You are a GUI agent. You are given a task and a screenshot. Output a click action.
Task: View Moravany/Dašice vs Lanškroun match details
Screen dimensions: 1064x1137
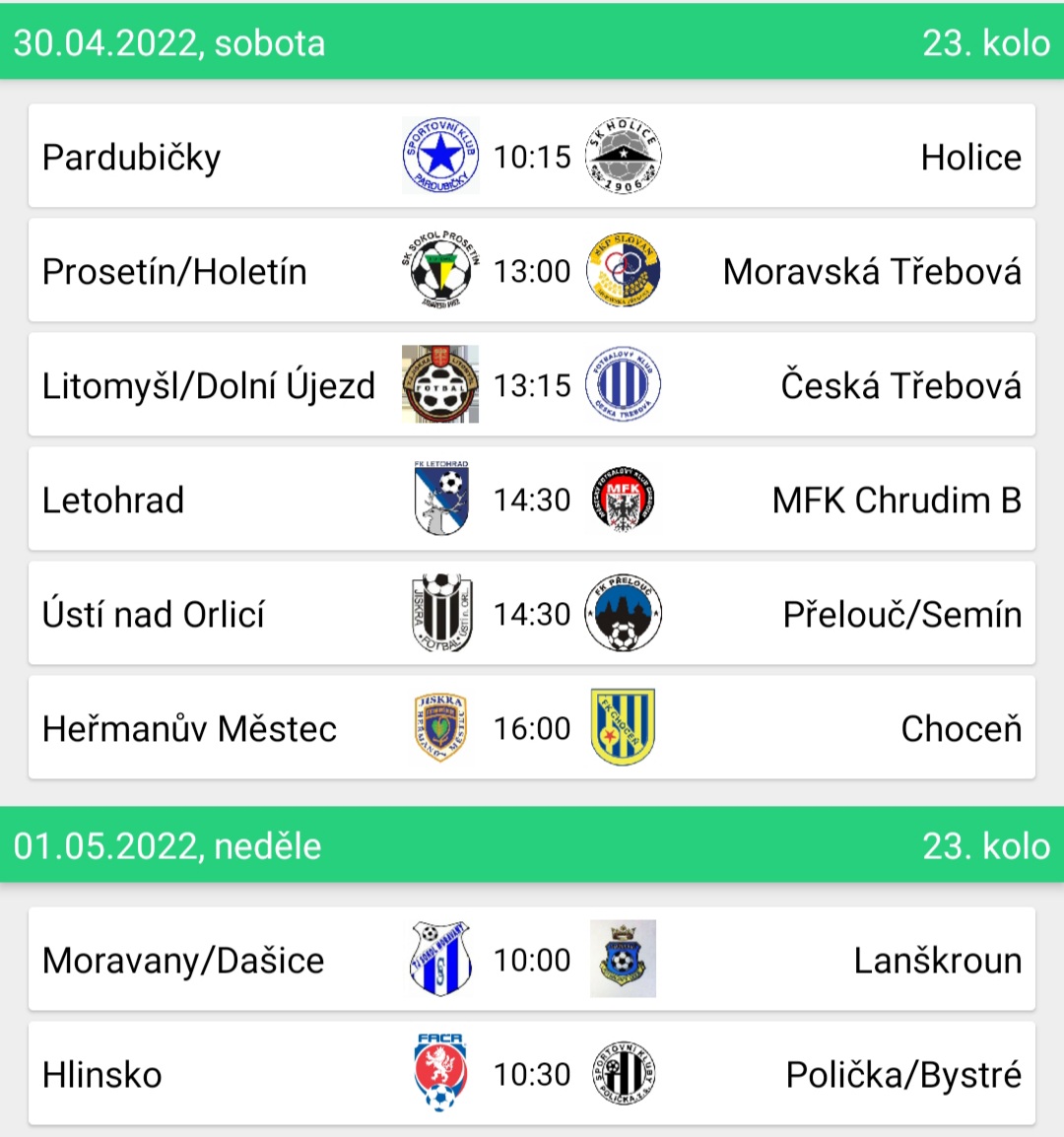[x=532, y=960]
